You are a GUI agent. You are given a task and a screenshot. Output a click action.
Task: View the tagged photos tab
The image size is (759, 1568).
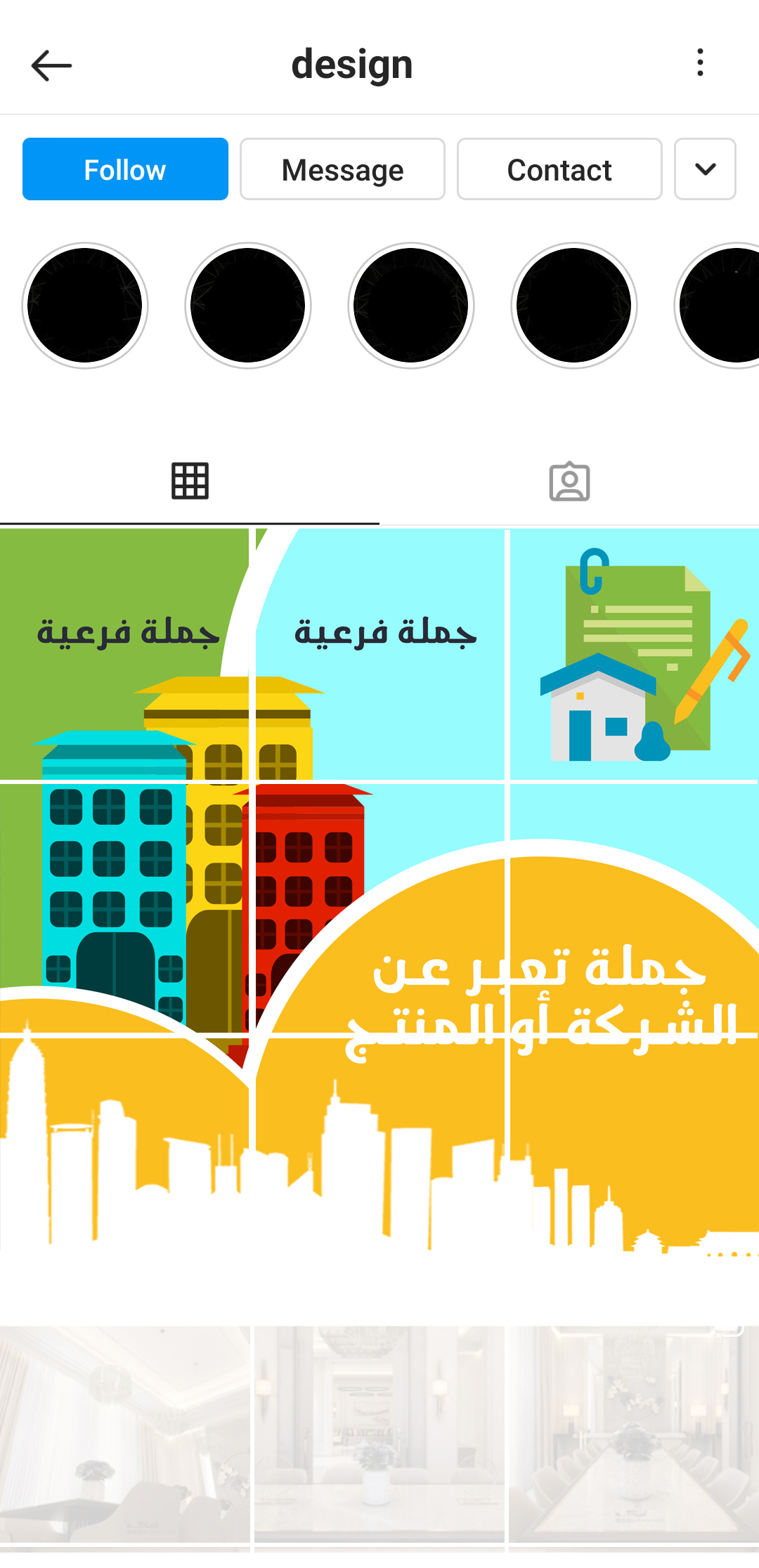(x=569, y=482)
